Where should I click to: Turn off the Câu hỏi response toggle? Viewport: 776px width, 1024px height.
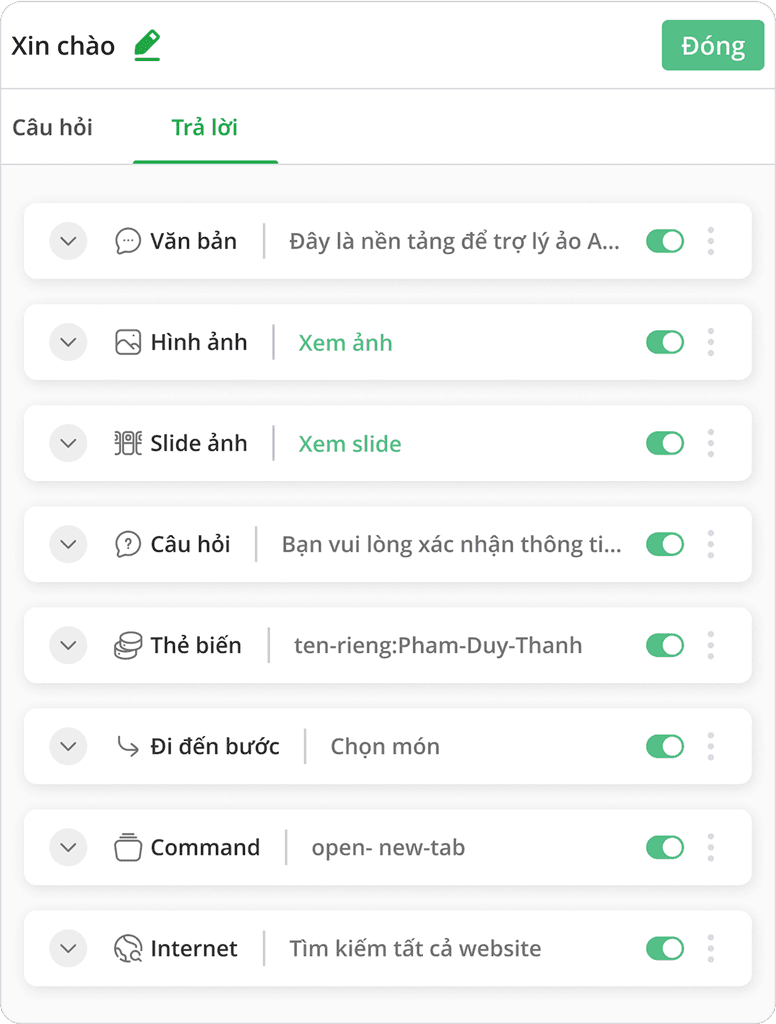665,544
